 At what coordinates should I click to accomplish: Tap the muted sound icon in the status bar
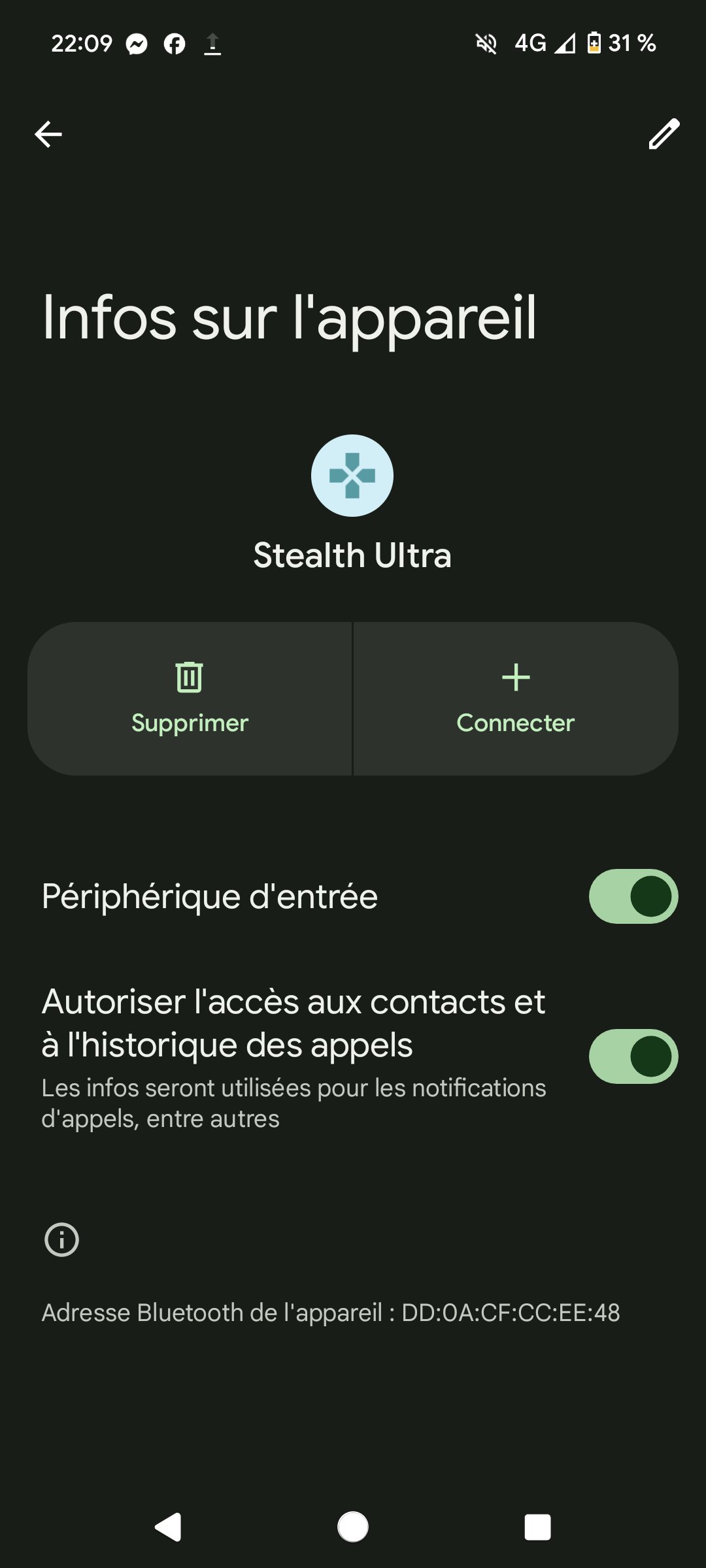(x=485, y=43)
